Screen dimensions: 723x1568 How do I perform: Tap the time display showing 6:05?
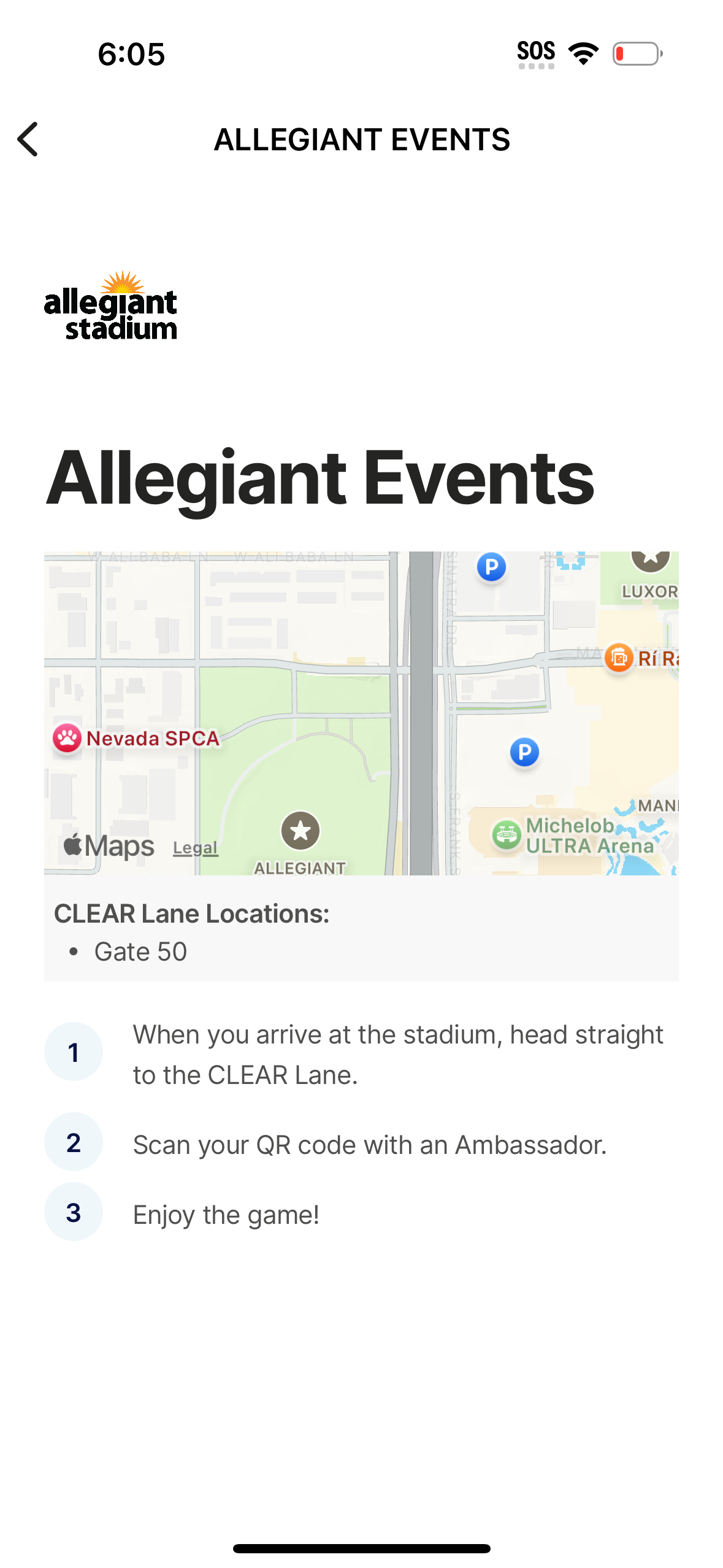(x=132, y=54)
